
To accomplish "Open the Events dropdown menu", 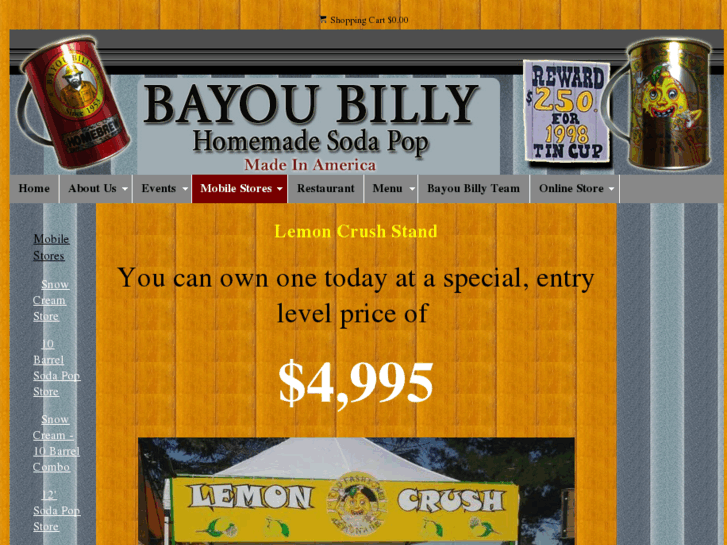I will coord(161,189).
